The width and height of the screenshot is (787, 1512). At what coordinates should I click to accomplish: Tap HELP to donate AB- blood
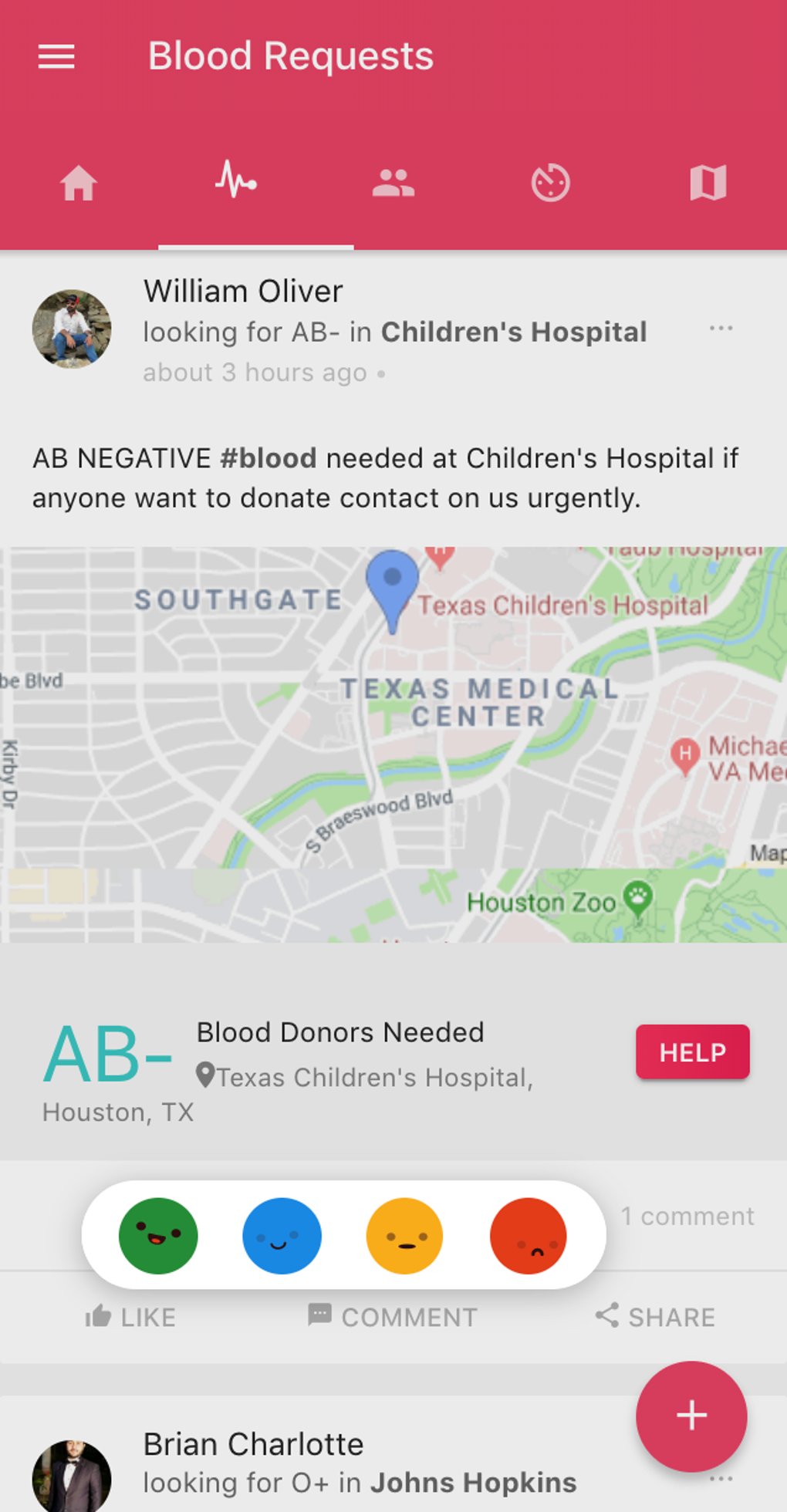coord(692,1051)
